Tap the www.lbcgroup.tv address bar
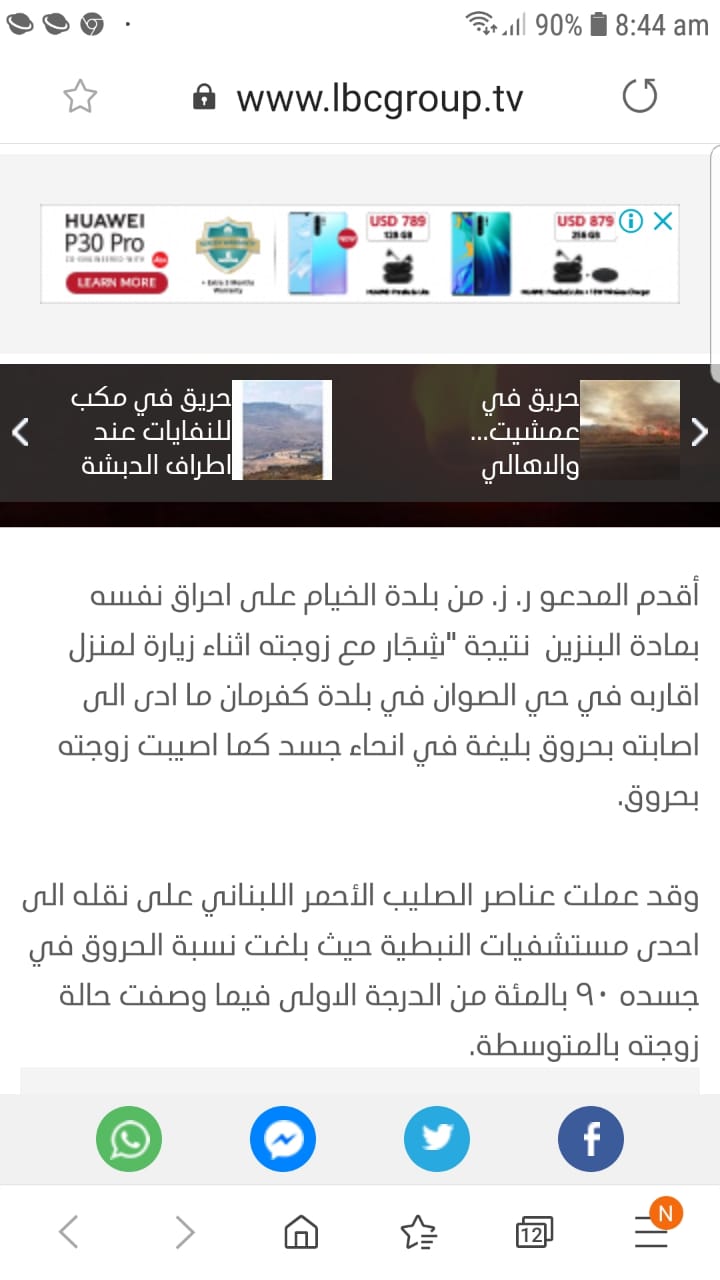 coord(378,98)
